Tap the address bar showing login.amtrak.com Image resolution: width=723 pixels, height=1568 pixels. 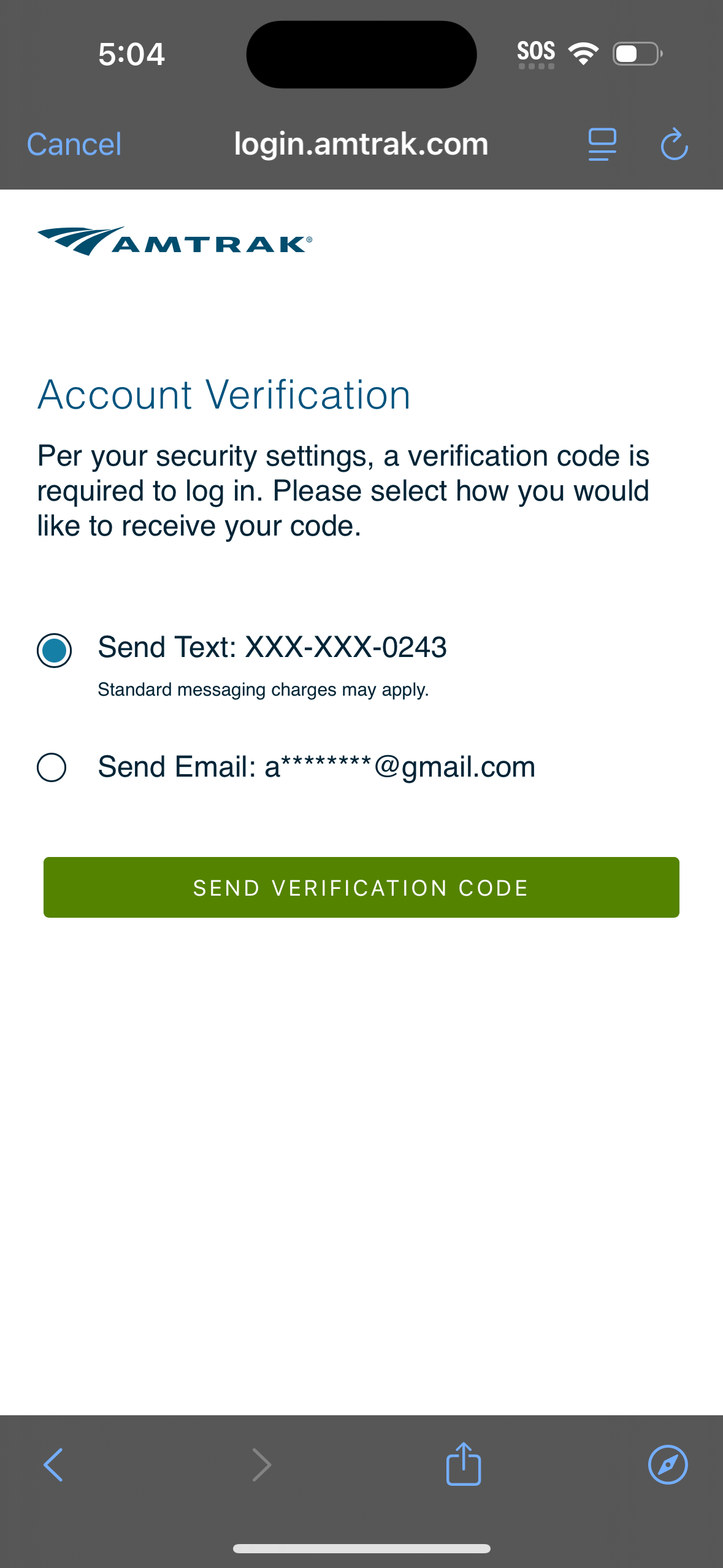pyautogui.click(x=361, y=144)
